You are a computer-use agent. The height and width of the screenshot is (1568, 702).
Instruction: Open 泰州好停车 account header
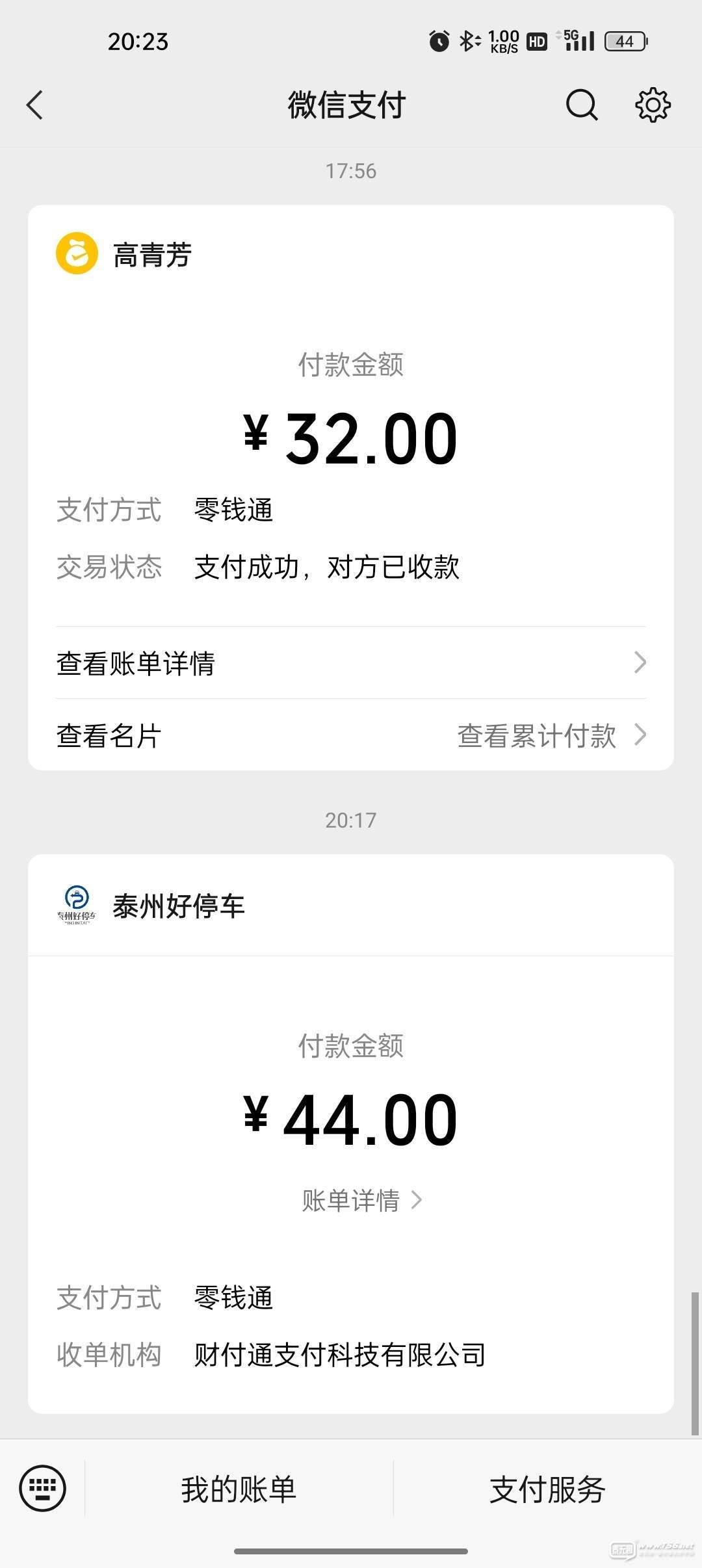pos(351,906)
